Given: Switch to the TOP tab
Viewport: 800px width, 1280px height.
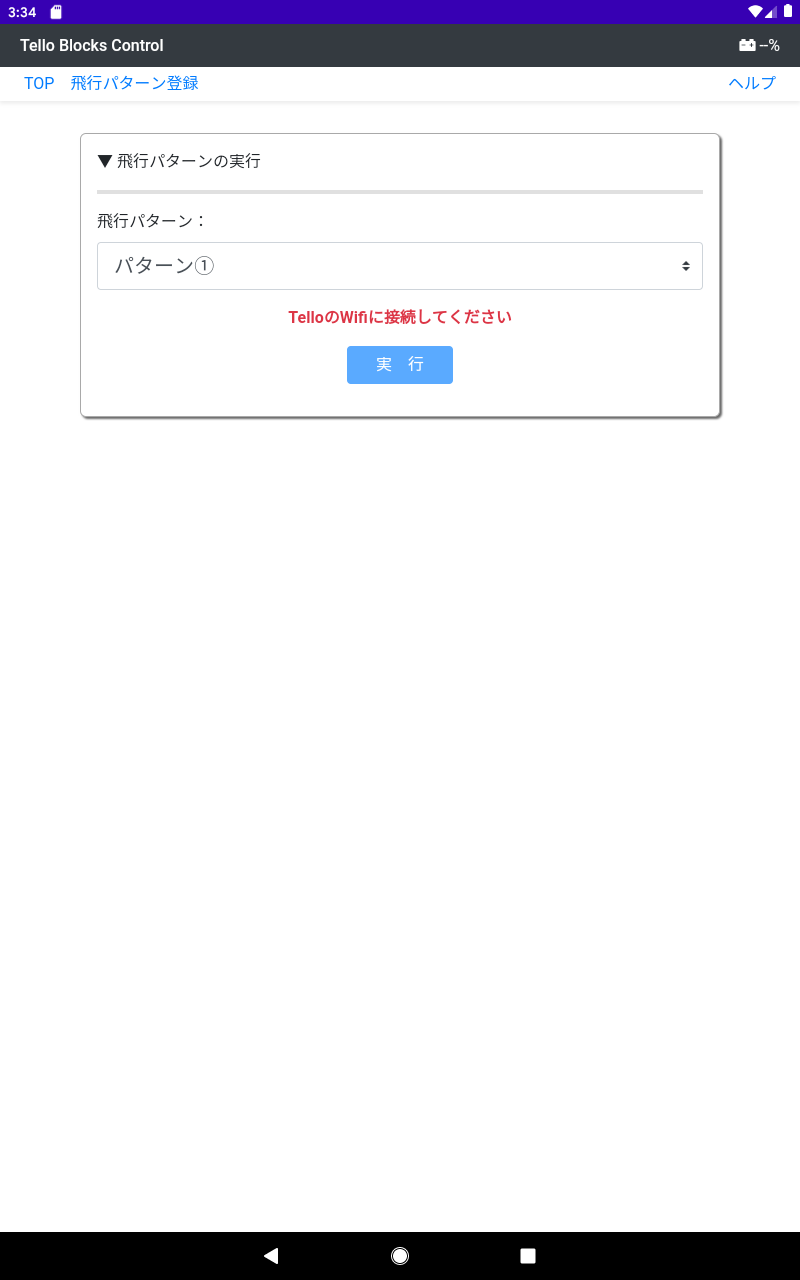Looking at the screenshot, I should pos(38,83).
